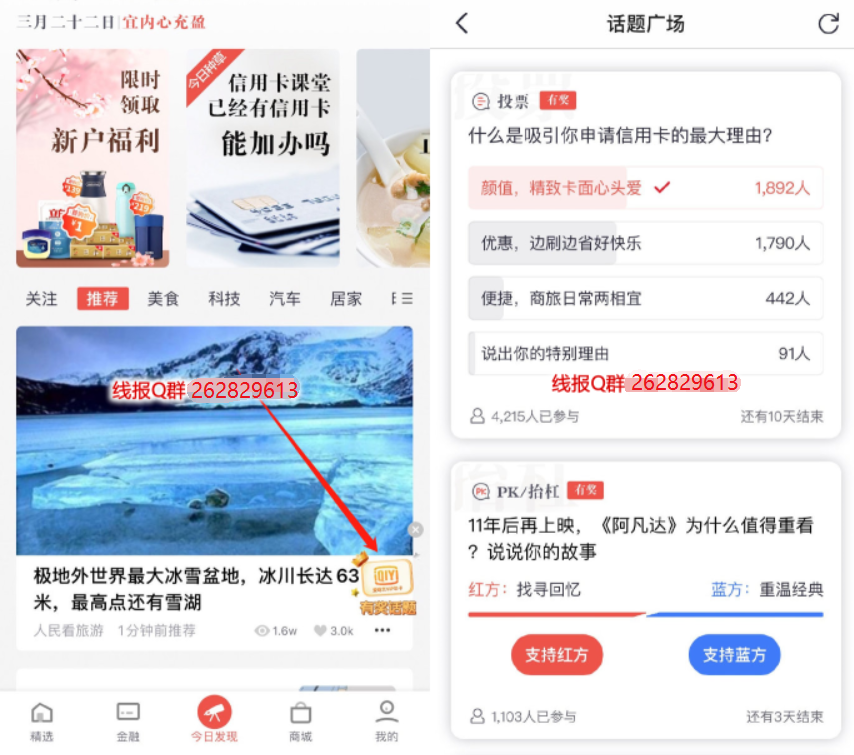Go to the 商城 bottom tab

tap(300, 720)
